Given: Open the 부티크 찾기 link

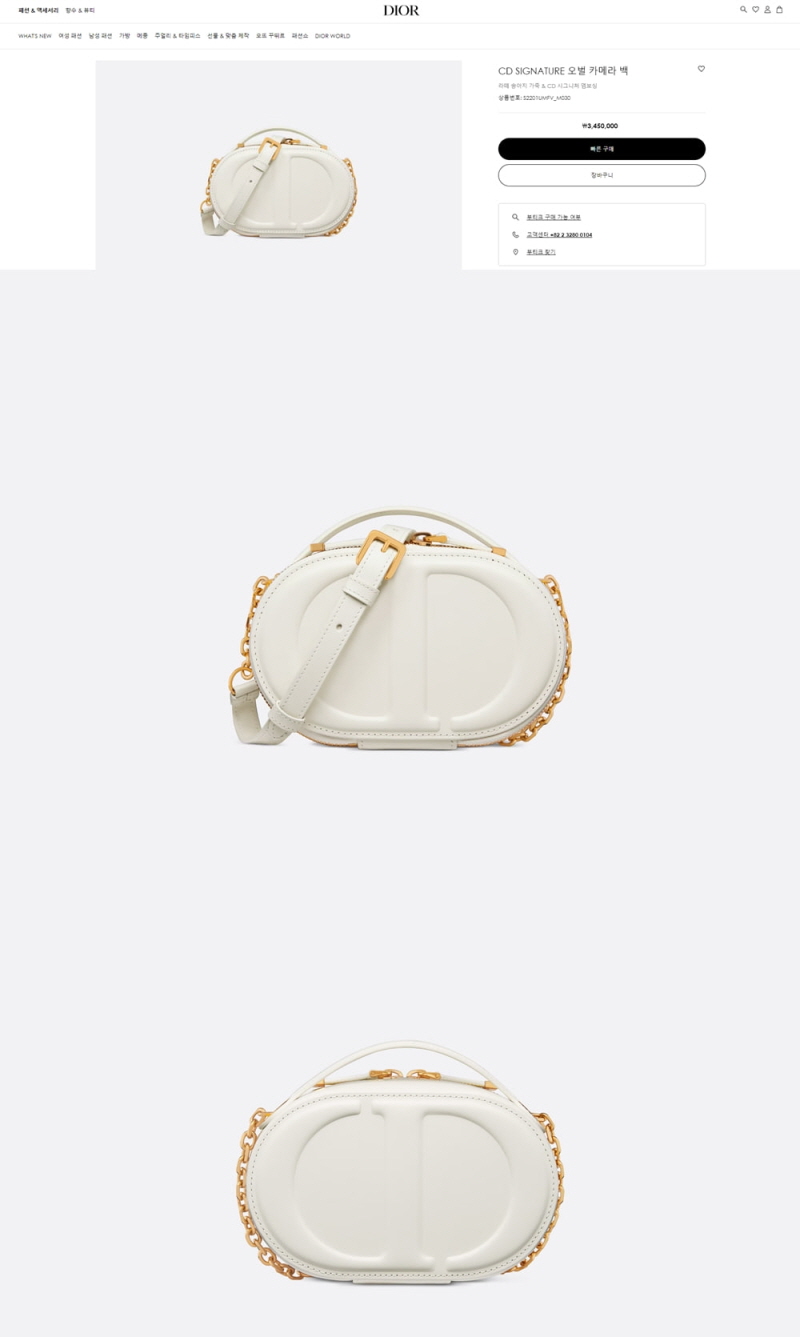Looking at the screenshot, I should pos(541,252).
